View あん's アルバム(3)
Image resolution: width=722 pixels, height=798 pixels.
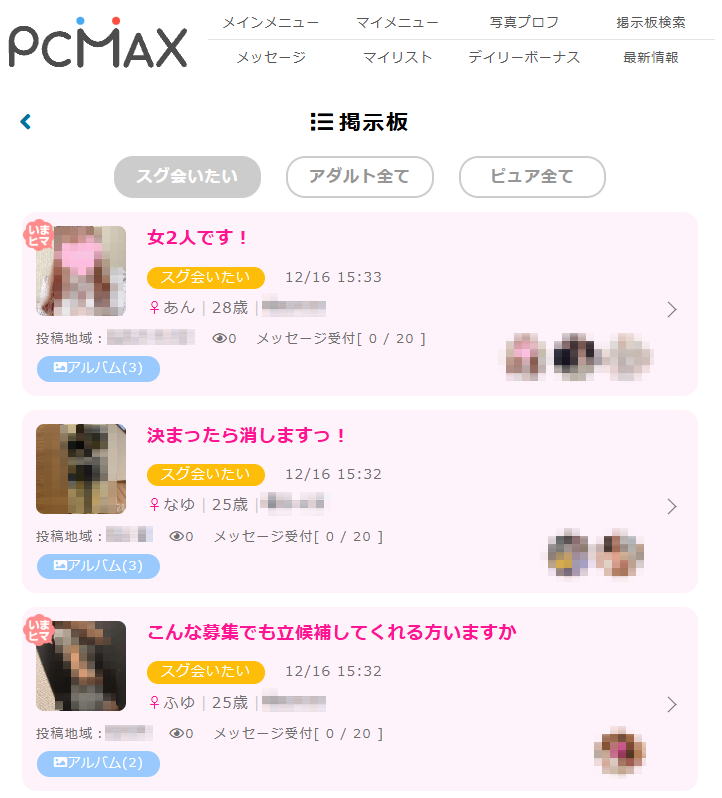[x=98, y=368]
